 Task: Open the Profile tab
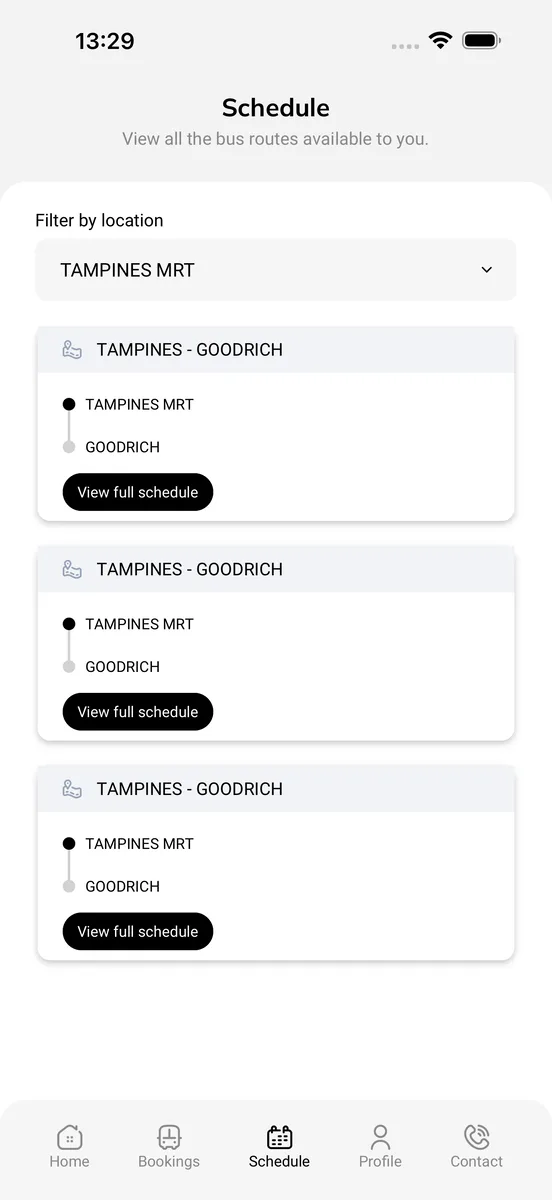(380, 1146)
